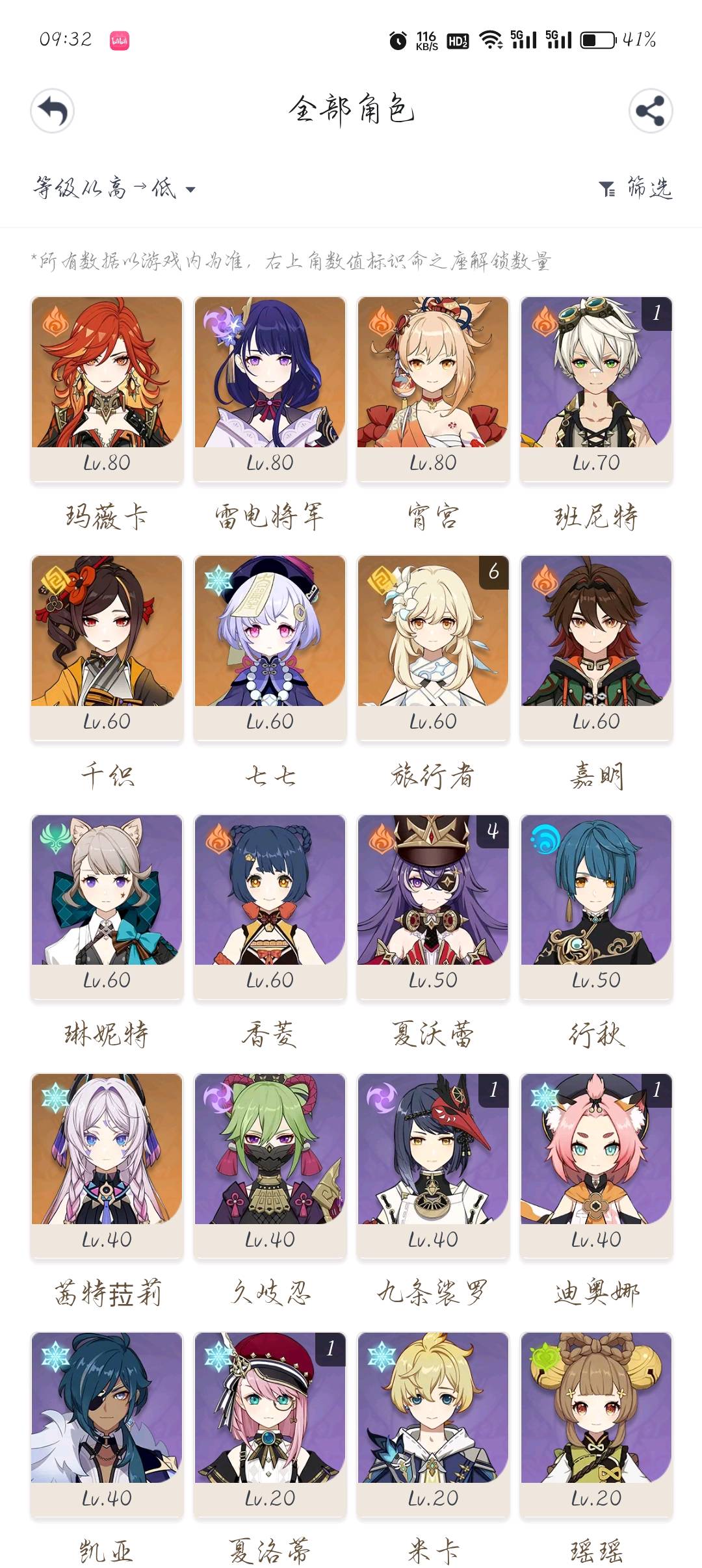
Task: Open the 等级从高→低 sort dropdown
Action: pos(114,189)
